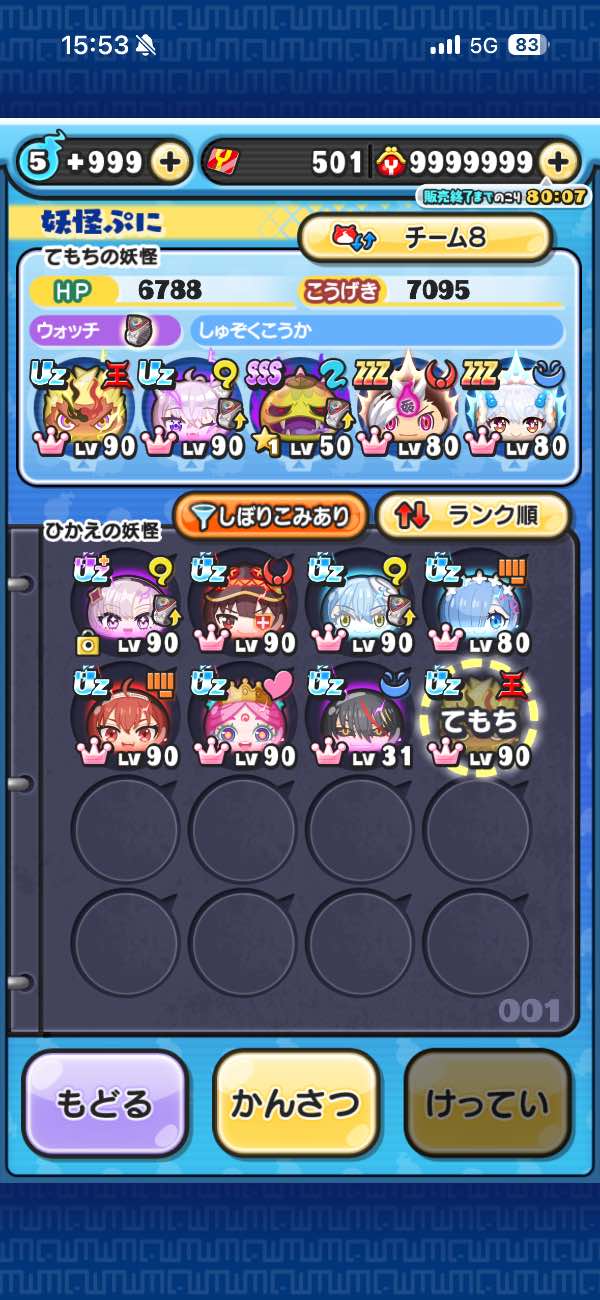Tap the かんさつ observe button
This screenshot has width=600, height=1300.
click(296, 1104)
